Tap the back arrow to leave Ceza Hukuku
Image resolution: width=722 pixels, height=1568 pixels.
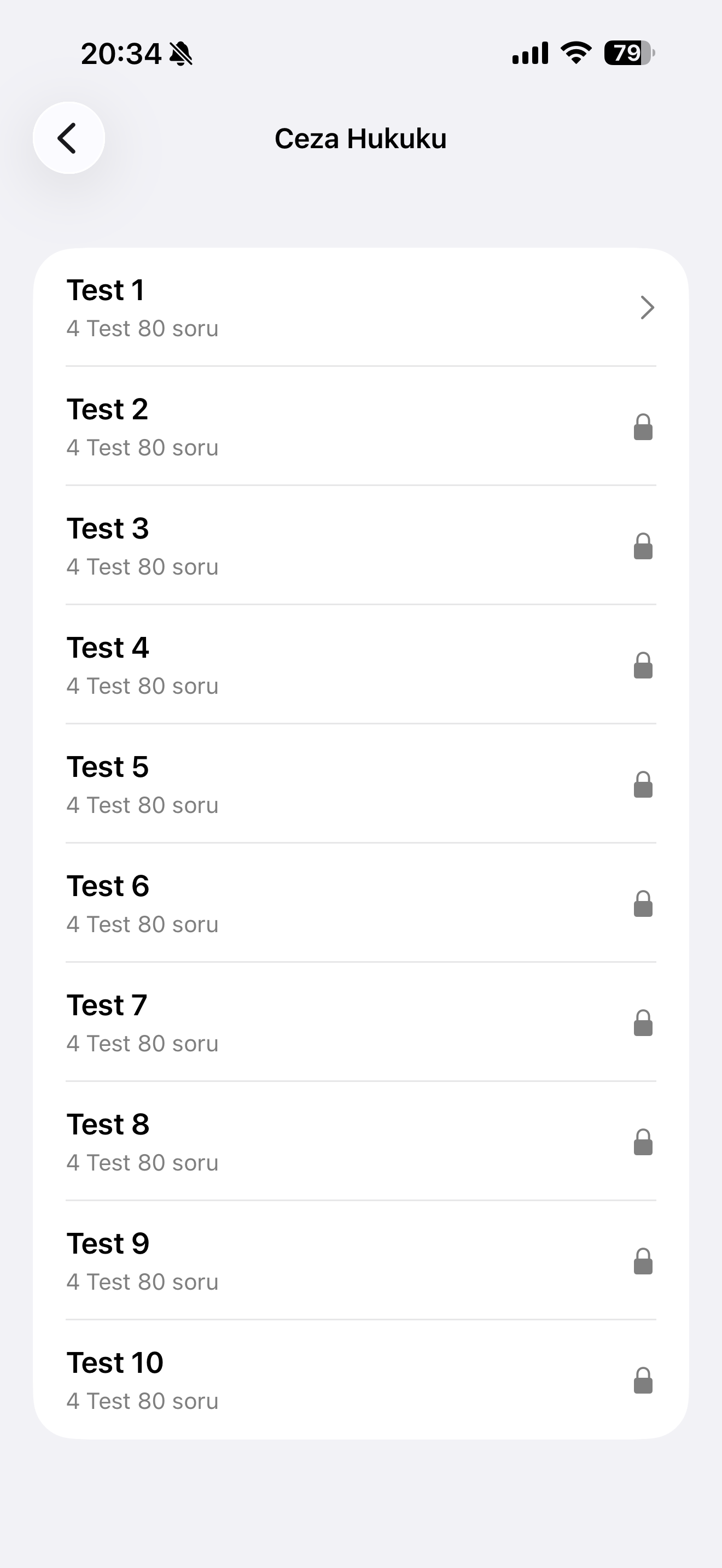tap(68, 138)
